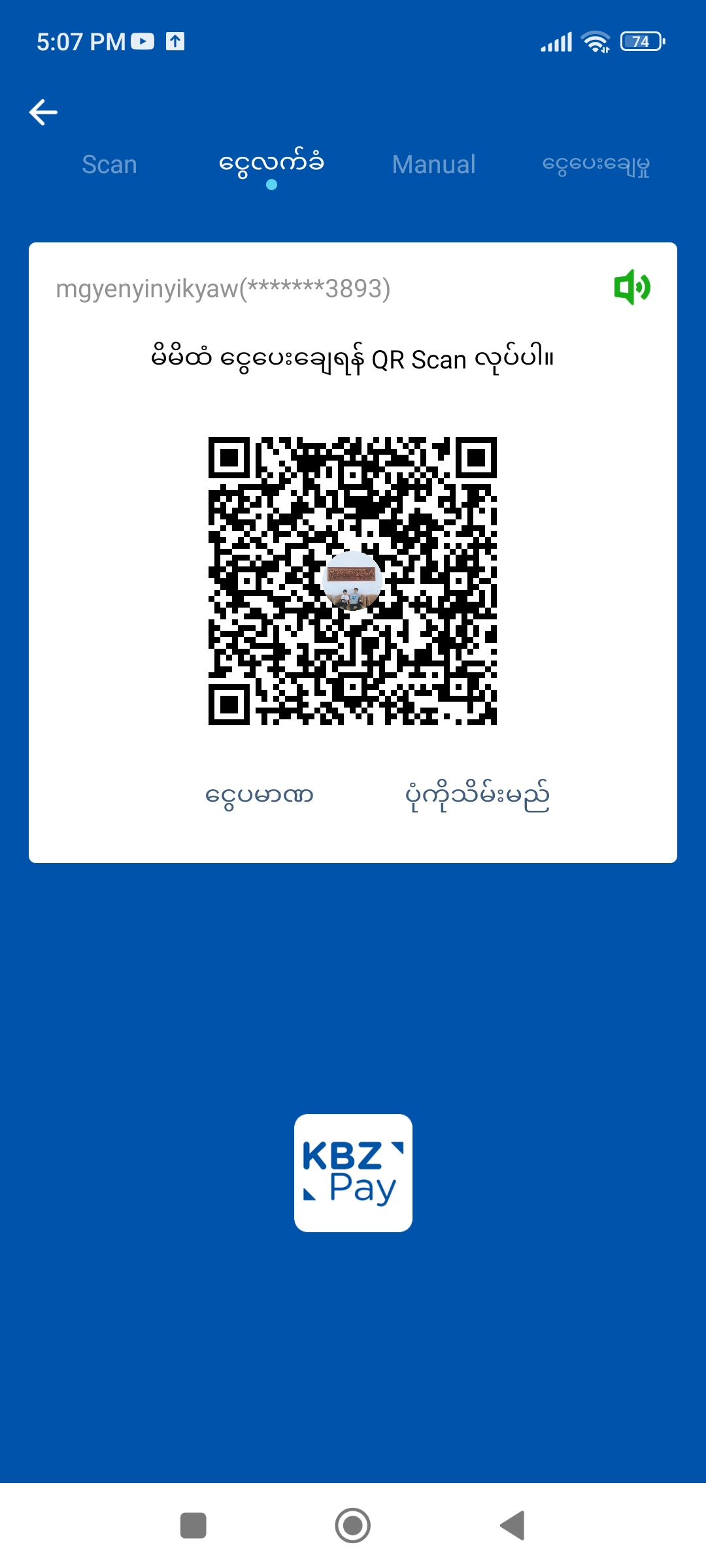Switch to the Scan tab
Screen dimensions: 706x1568
(x=109, y=165)
